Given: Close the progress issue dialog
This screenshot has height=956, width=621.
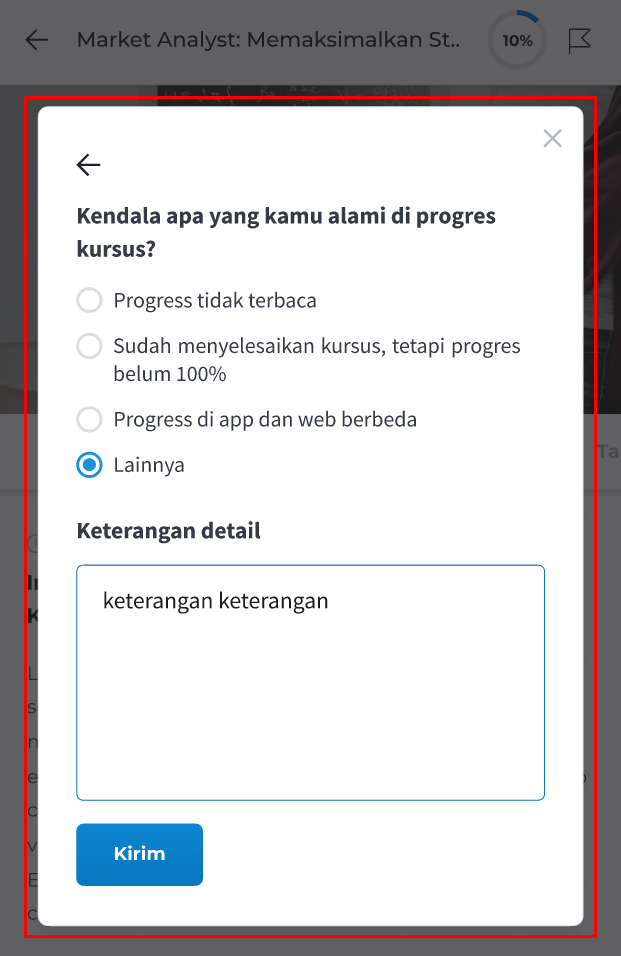Looking at the screenshot, I should point(552,139).
